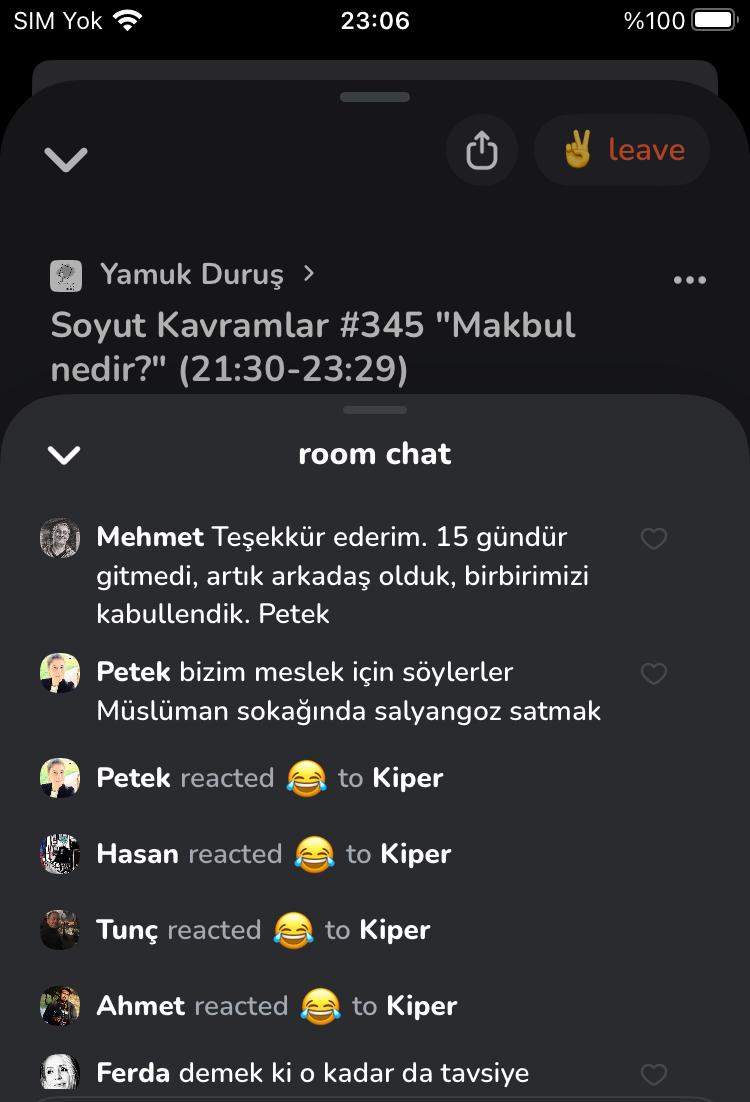Share this room
The height and width of the screenshot is (1102, 750).
point(481,151)
